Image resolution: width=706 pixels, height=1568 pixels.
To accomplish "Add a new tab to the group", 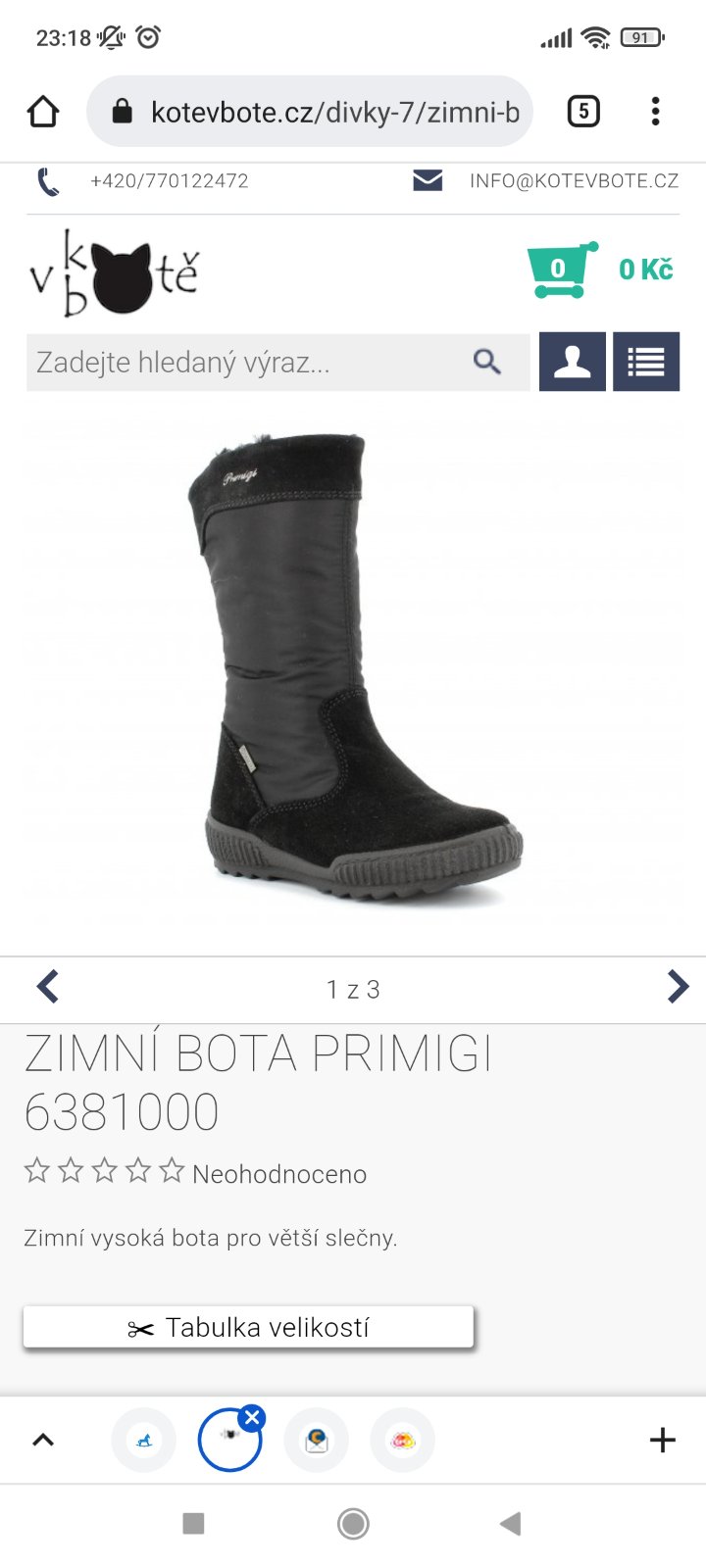I will pos(663,1441).
